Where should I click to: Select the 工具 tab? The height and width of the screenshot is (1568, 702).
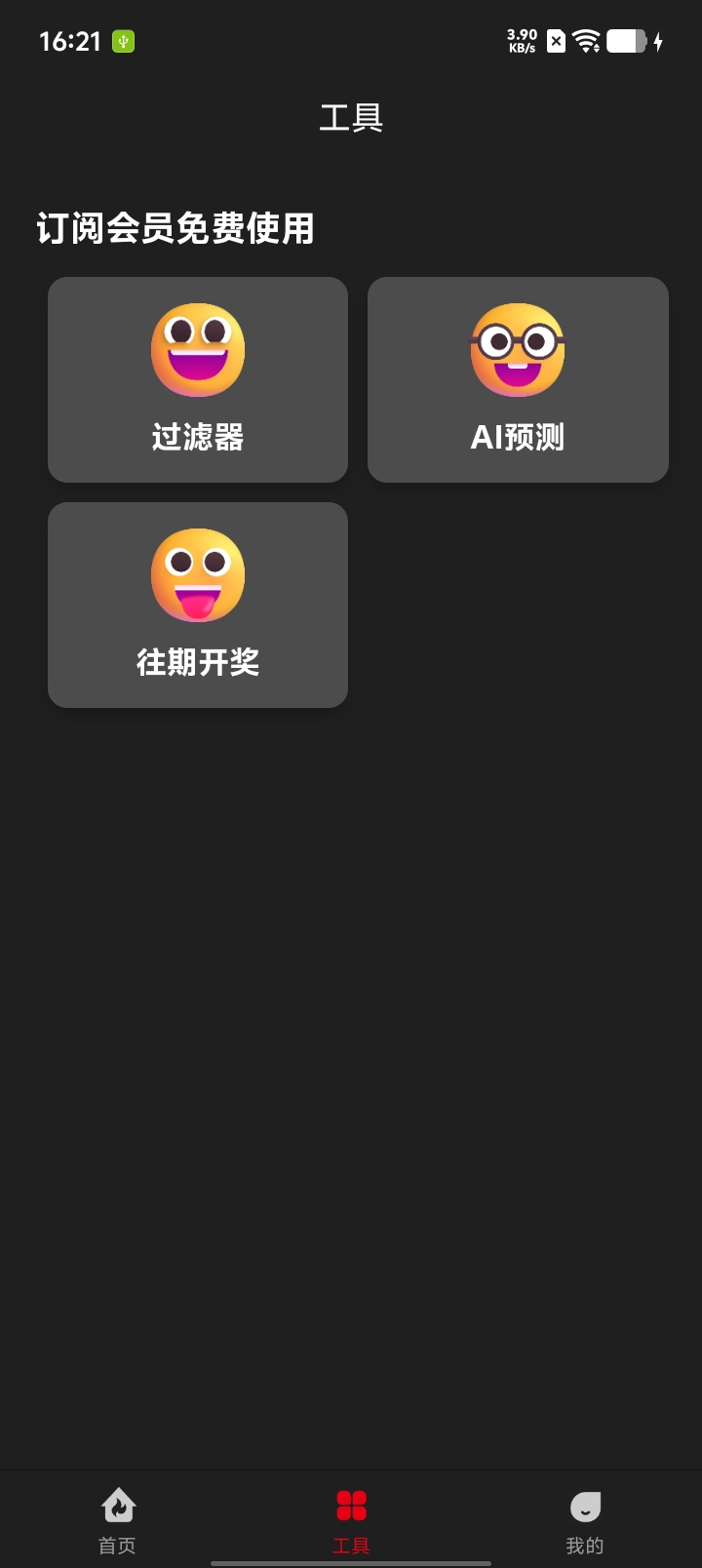(x=351, y=1519)
